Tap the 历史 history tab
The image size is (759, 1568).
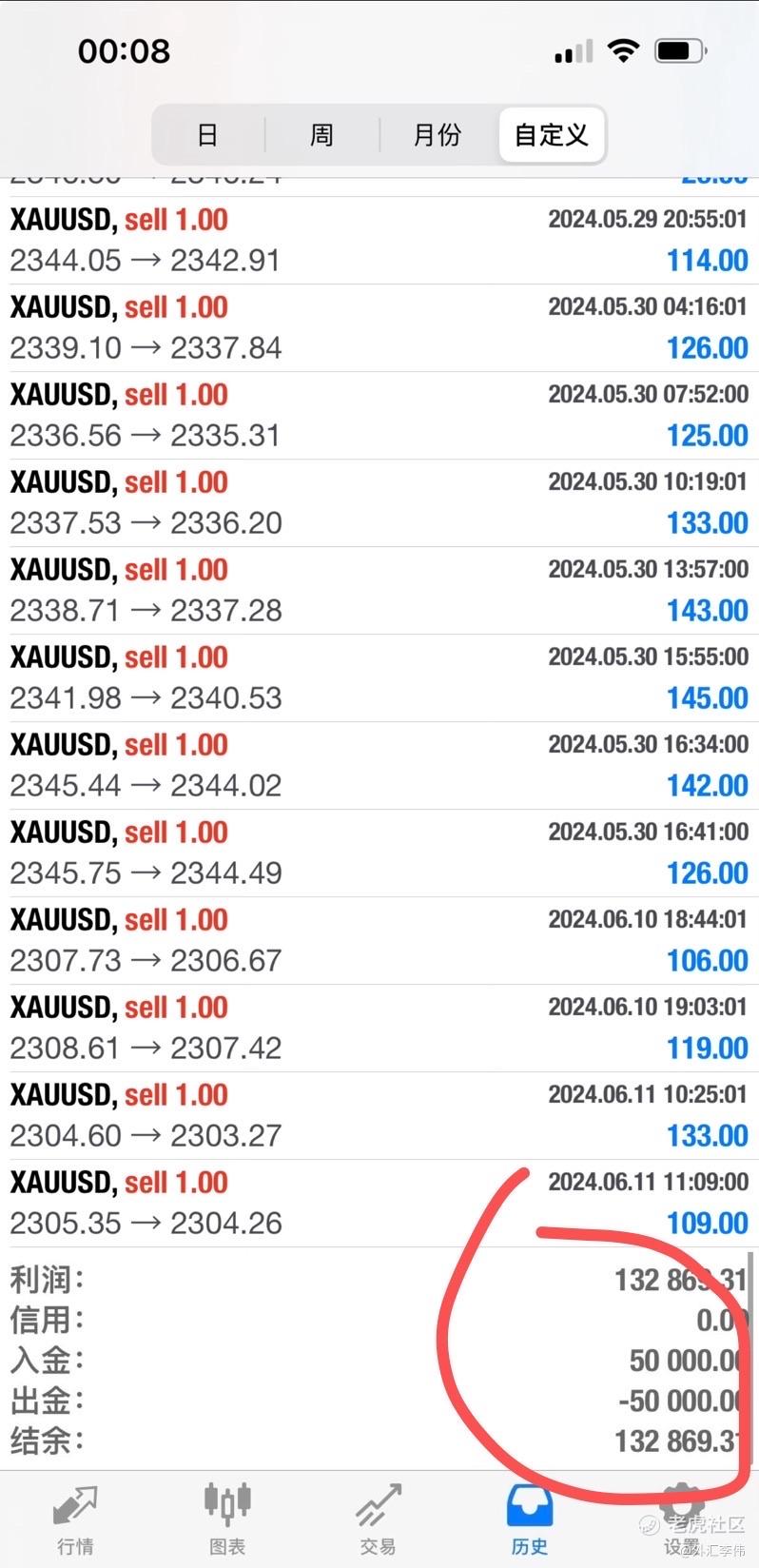point(530,1519)
